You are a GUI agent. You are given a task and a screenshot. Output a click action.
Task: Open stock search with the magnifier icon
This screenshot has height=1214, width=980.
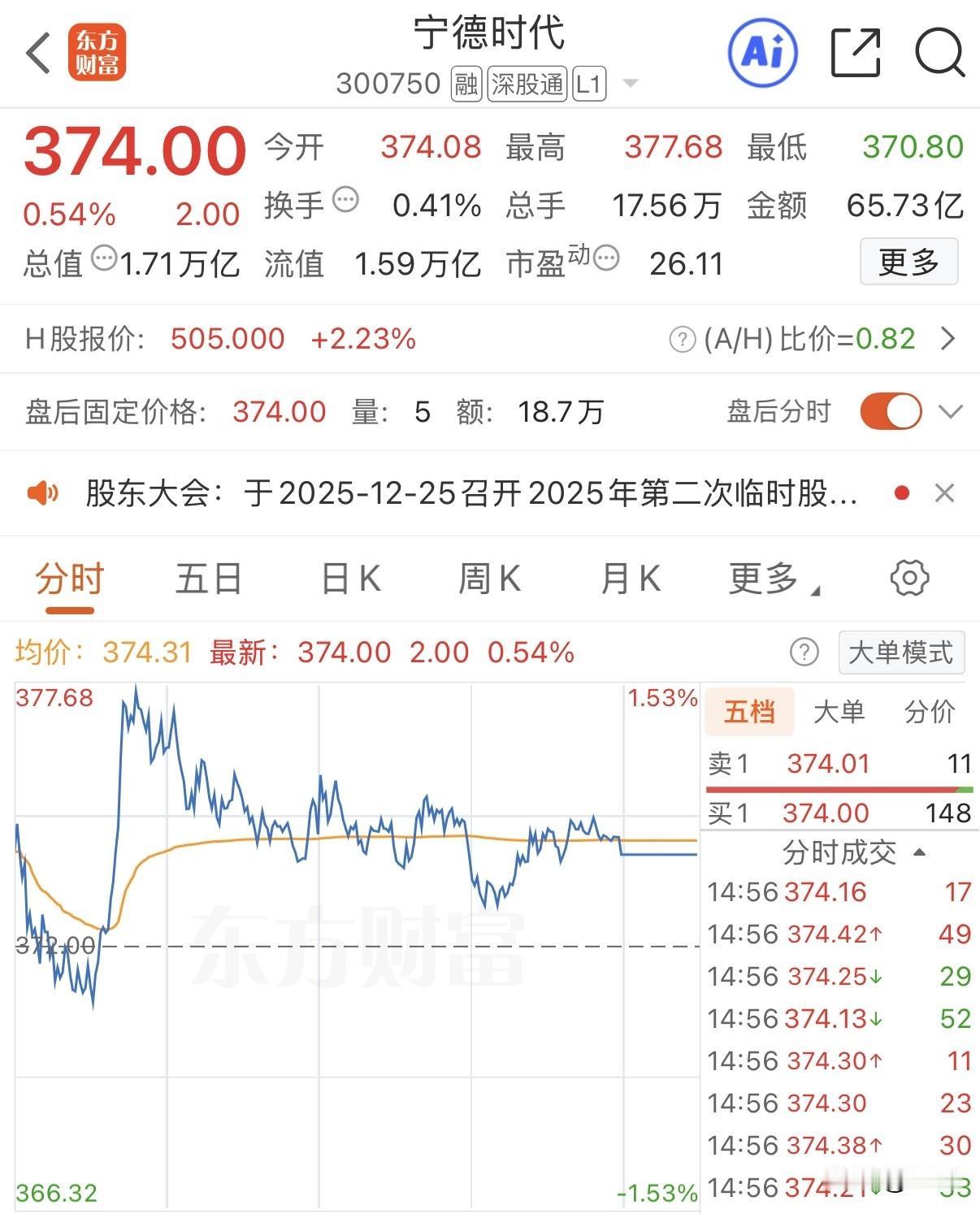tap(939, 50)
